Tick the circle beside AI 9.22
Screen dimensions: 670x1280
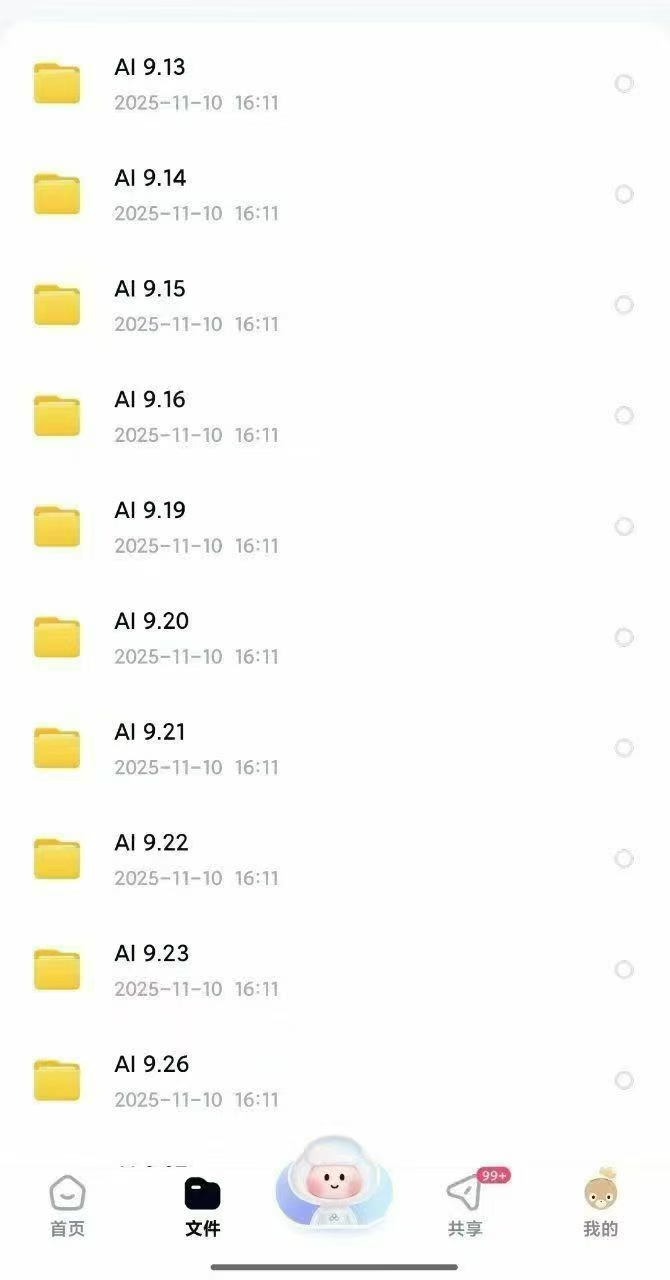click(624, 859)
